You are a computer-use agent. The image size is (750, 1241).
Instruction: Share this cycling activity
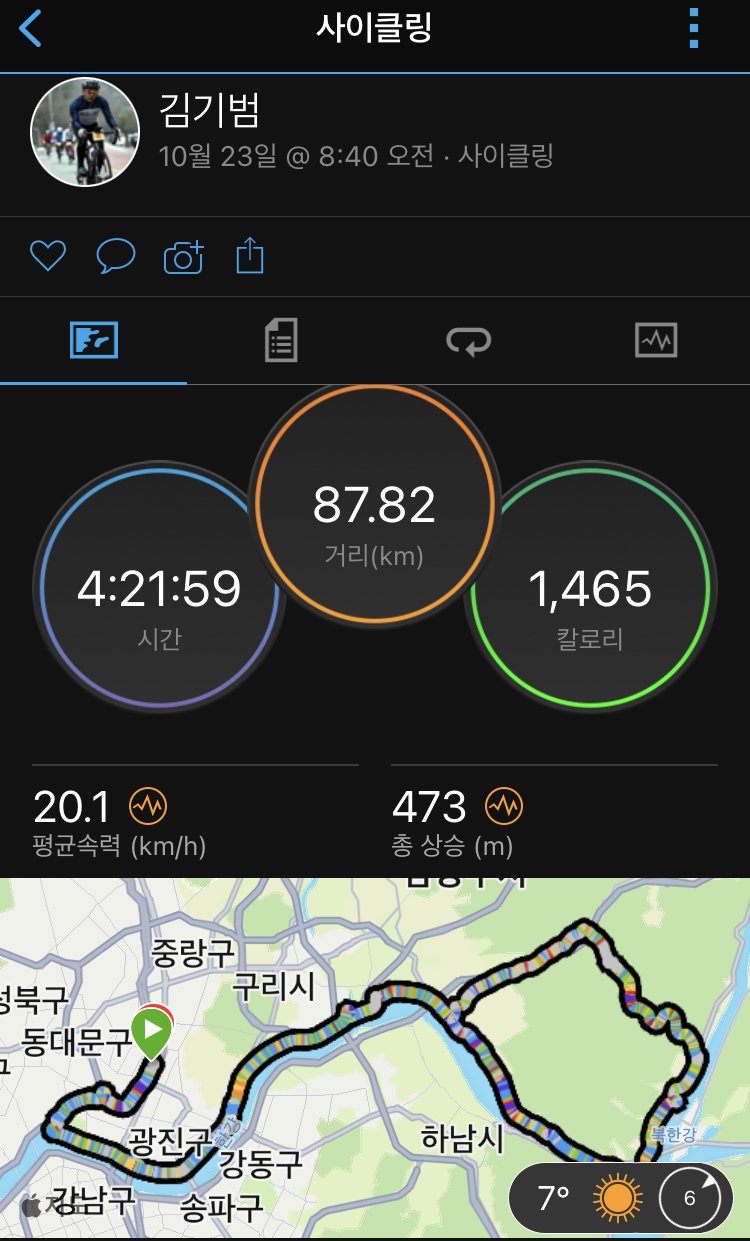tap(250, 257)
